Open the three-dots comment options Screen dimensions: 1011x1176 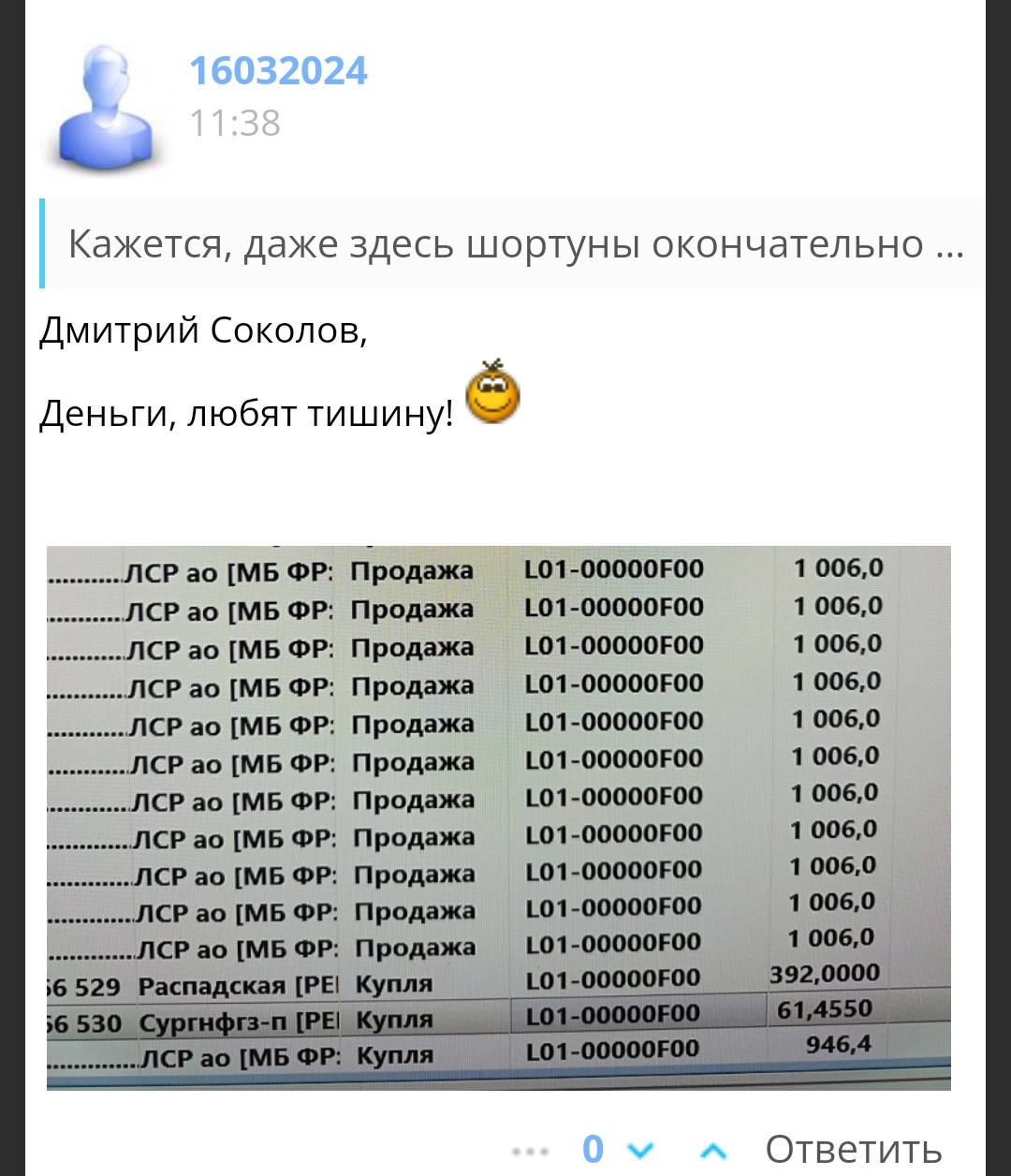(530, 1151)
